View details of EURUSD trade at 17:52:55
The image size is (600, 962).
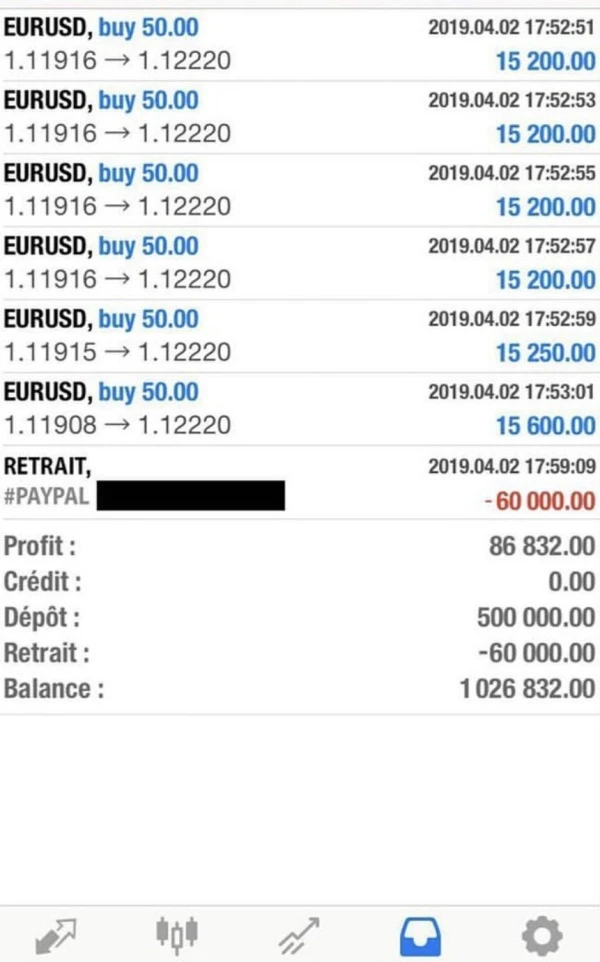pyautogui.click(x=300, y=190)
